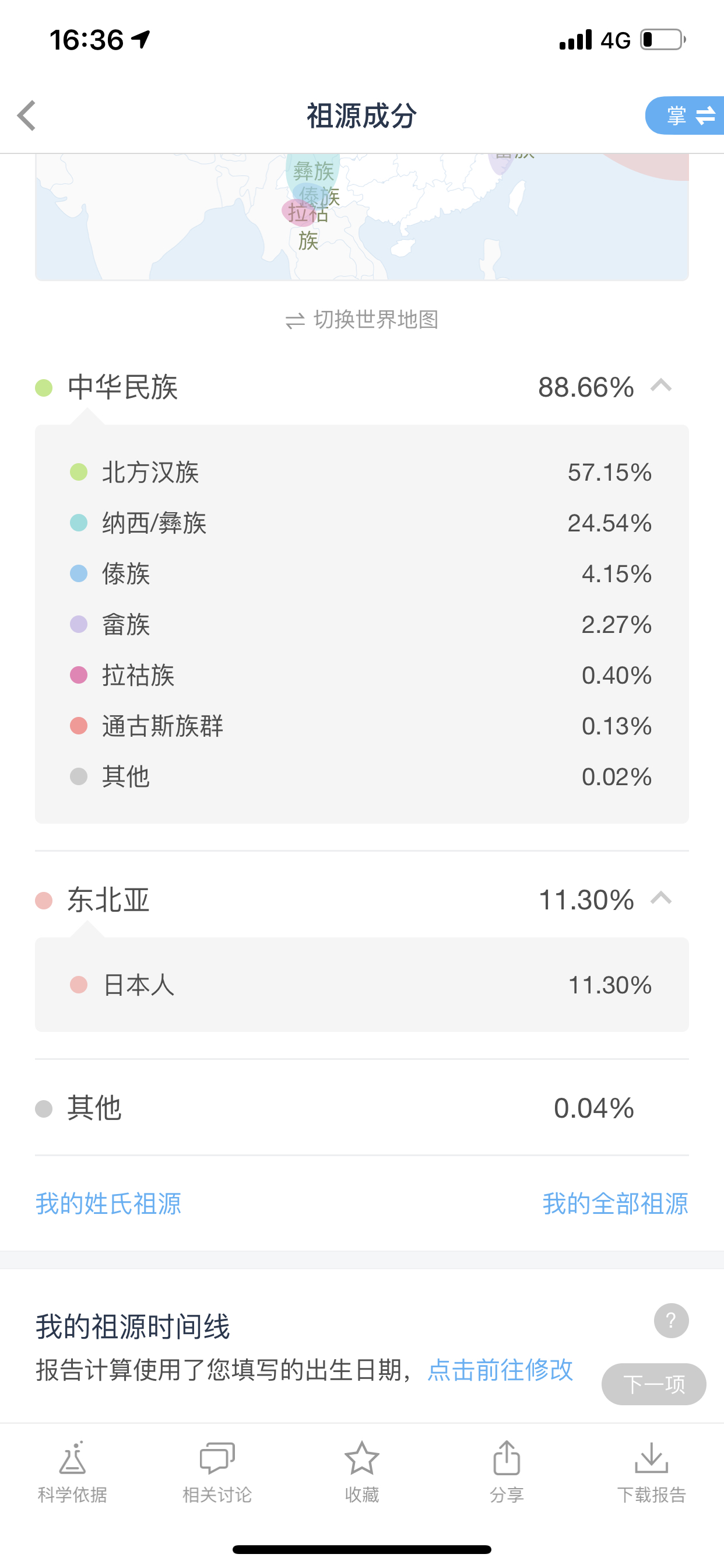
Task: Open 相关讨论 discussions
Action: tap(217, 1472)
